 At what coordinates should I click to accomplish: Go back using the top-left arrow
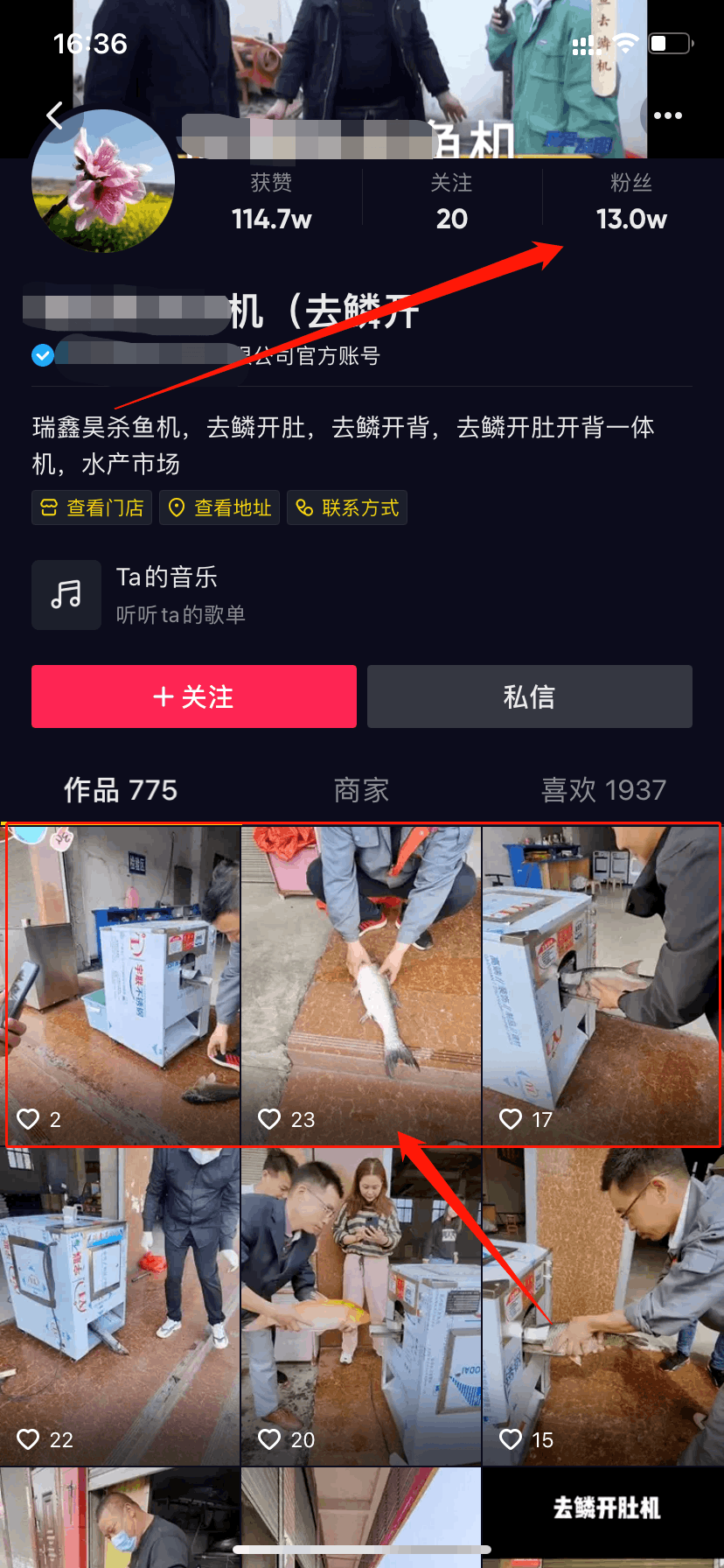(x=55, y=115)
